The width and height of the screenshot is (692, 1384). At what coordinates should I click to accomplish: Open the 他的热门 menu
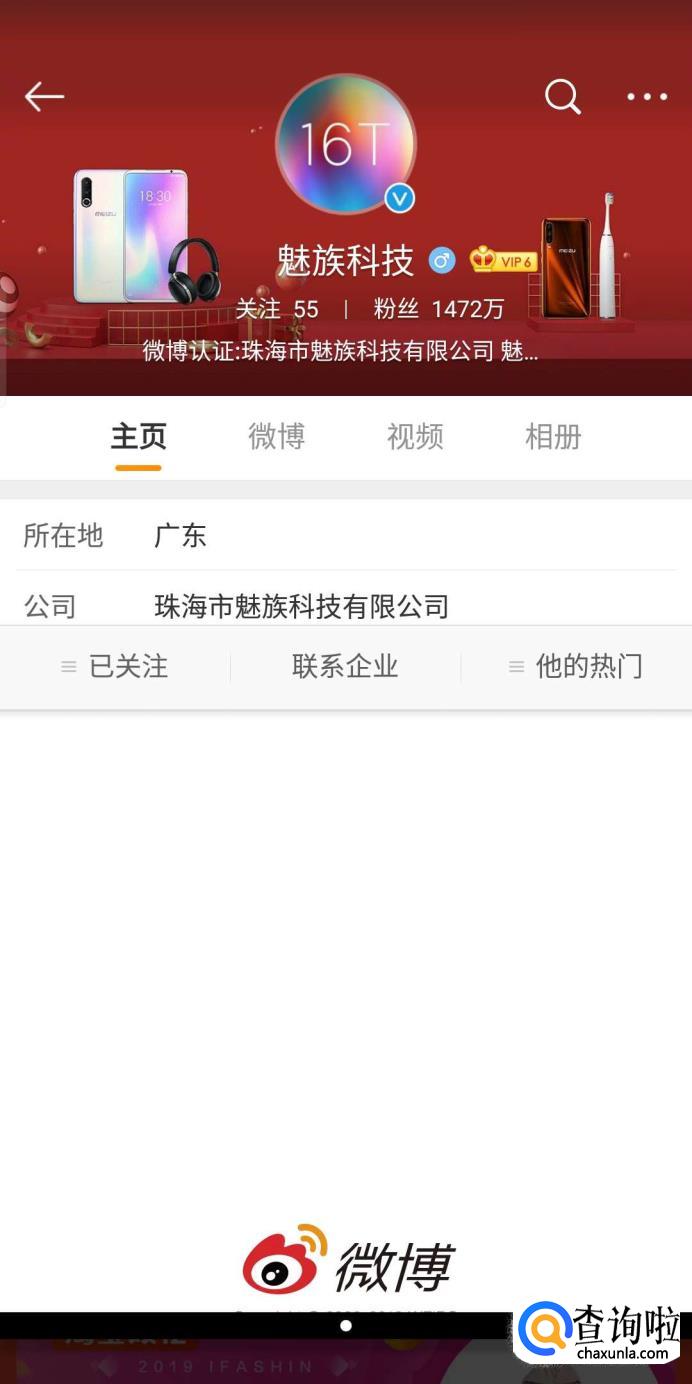(x=576, y=667)
